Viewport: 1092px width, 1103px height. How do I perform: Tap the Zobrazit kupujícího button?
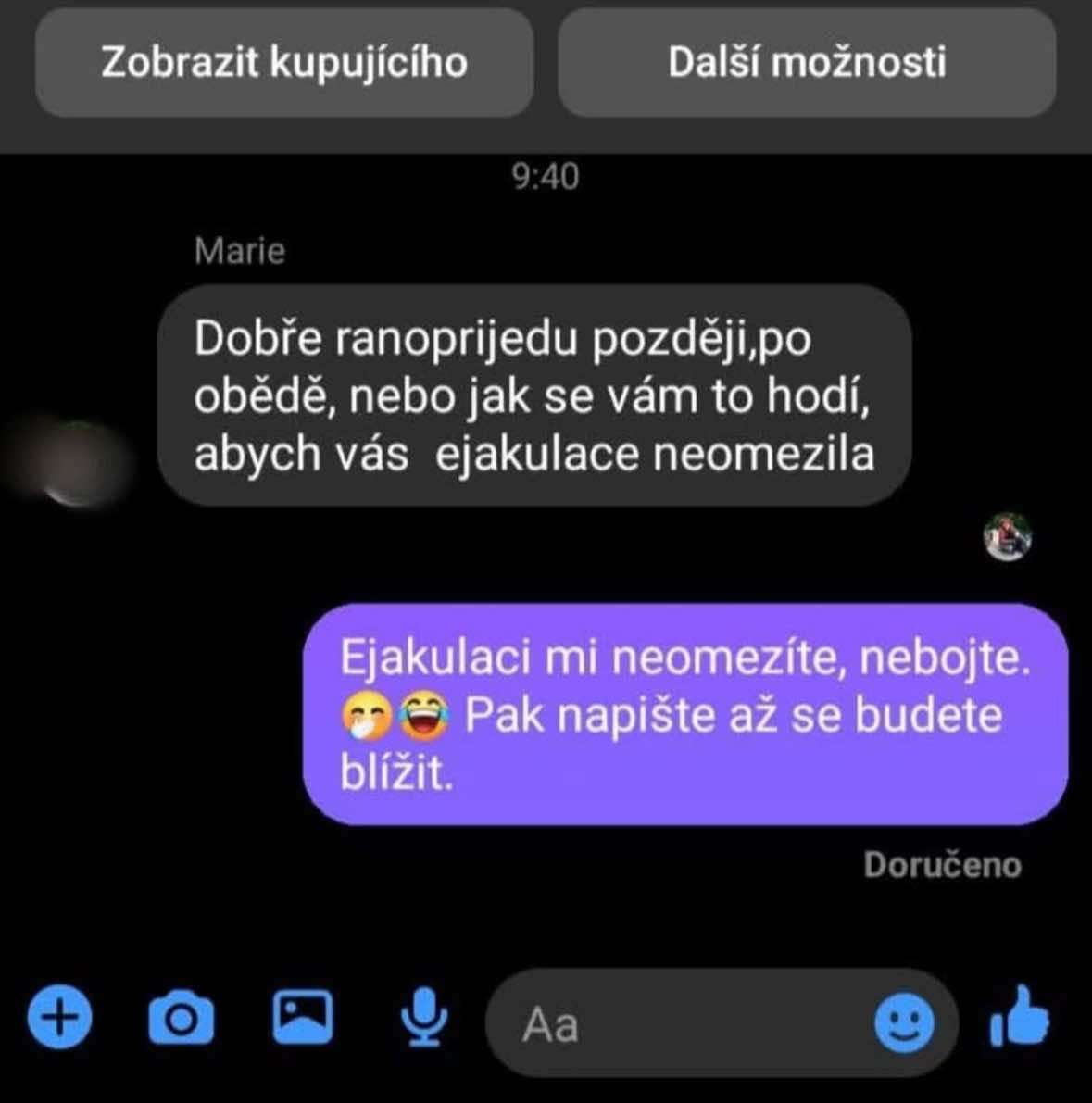tap(284, 63)
